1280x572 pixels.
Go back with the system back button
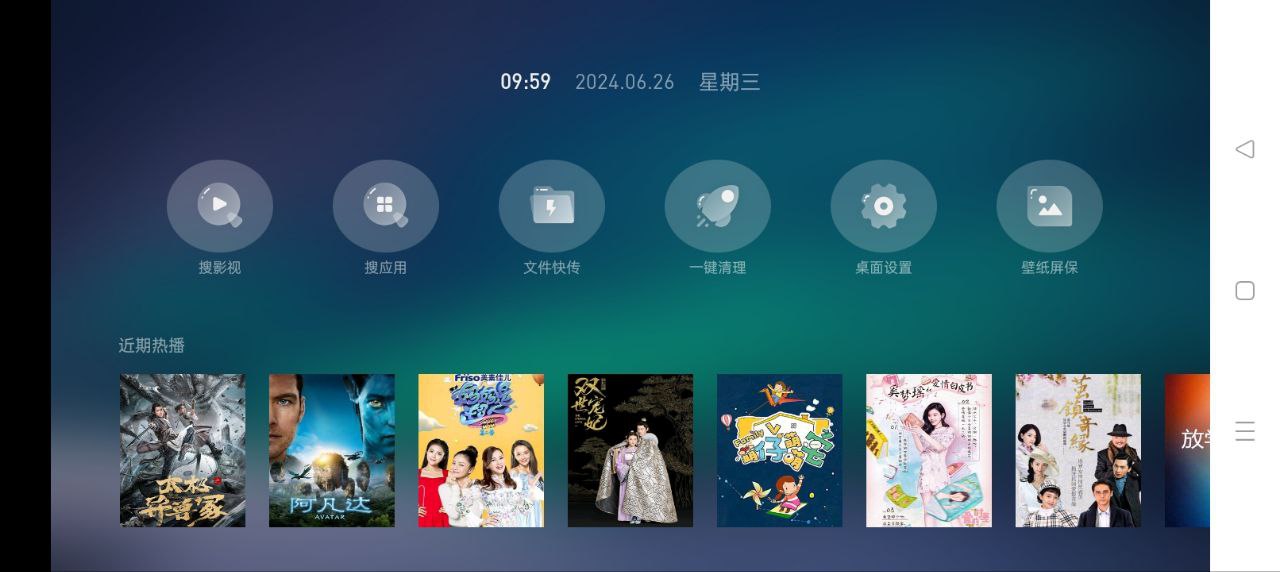point(1245,149)
